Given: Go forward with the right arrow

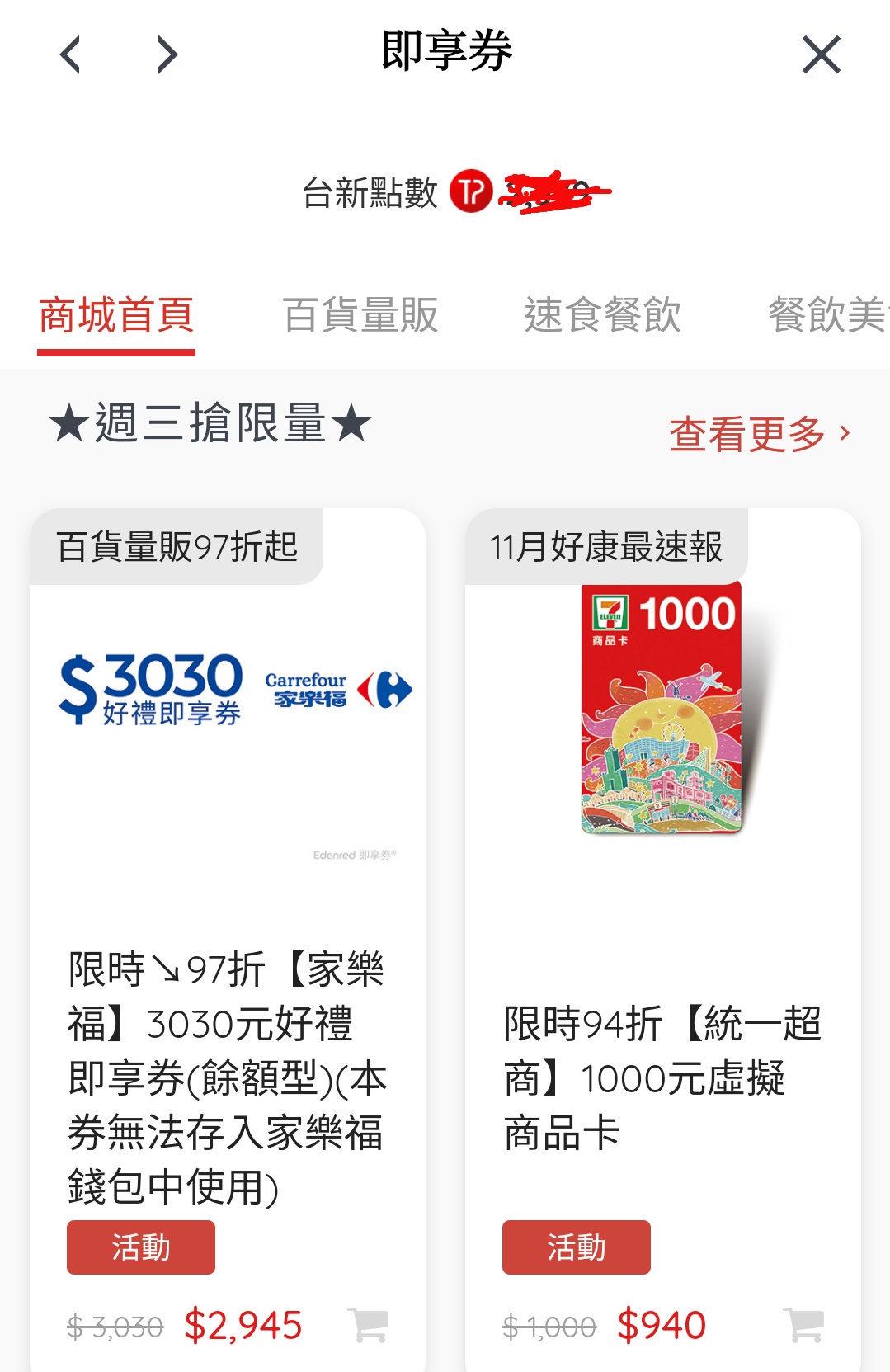Looking at the screenshot, I should click(167, 55).
